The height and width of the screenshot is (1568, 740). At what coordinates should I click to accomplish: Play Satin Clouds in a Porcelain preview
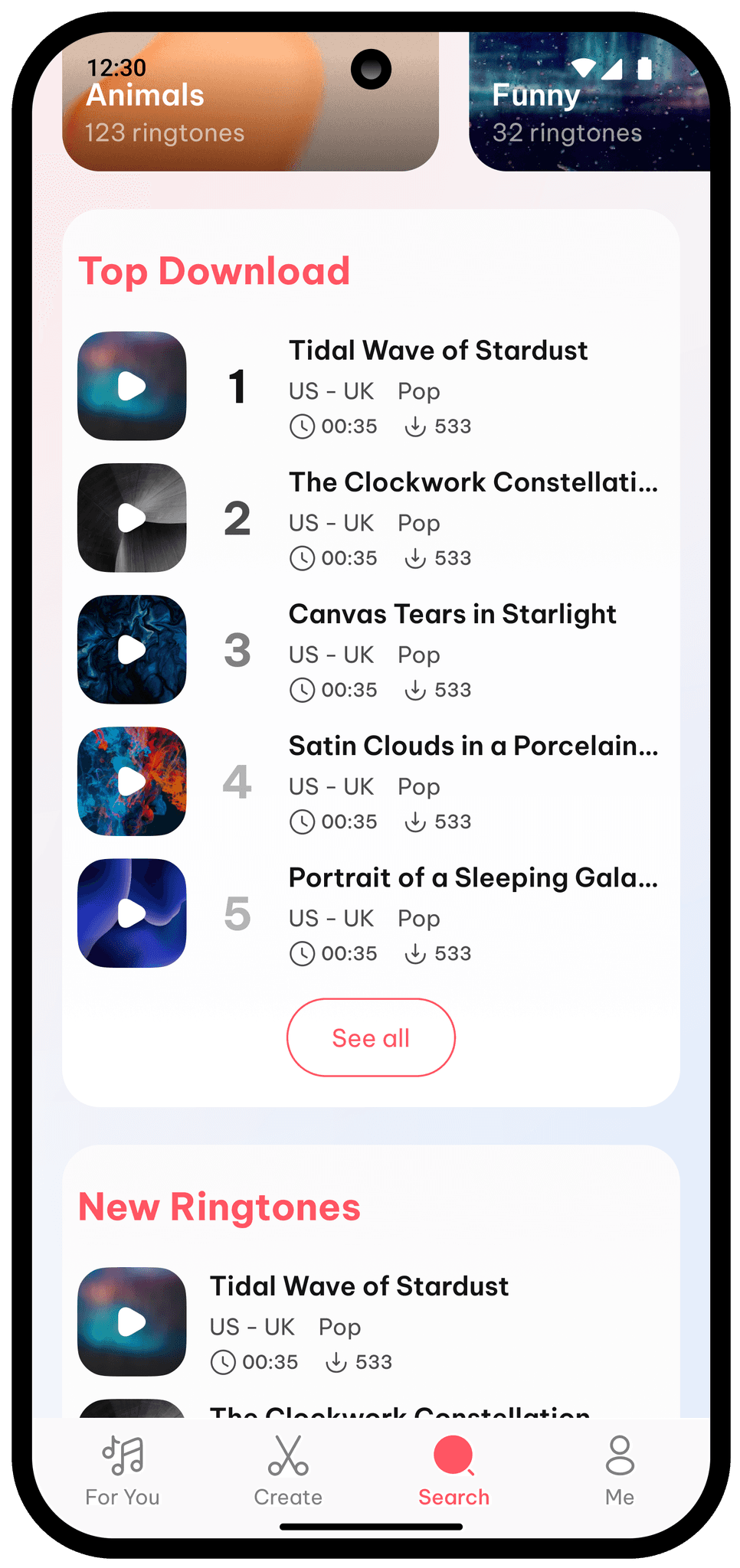[x=132, y=781]
